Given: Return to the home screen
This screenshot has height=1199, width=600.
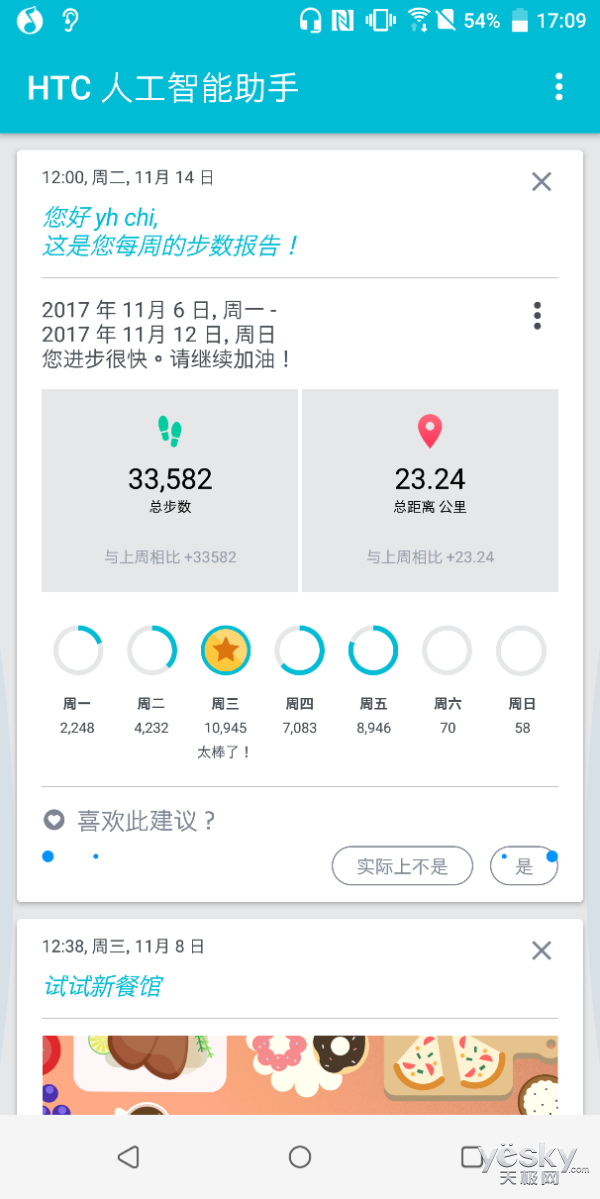Looking at the screenshot, I should tap(300, 1157).
